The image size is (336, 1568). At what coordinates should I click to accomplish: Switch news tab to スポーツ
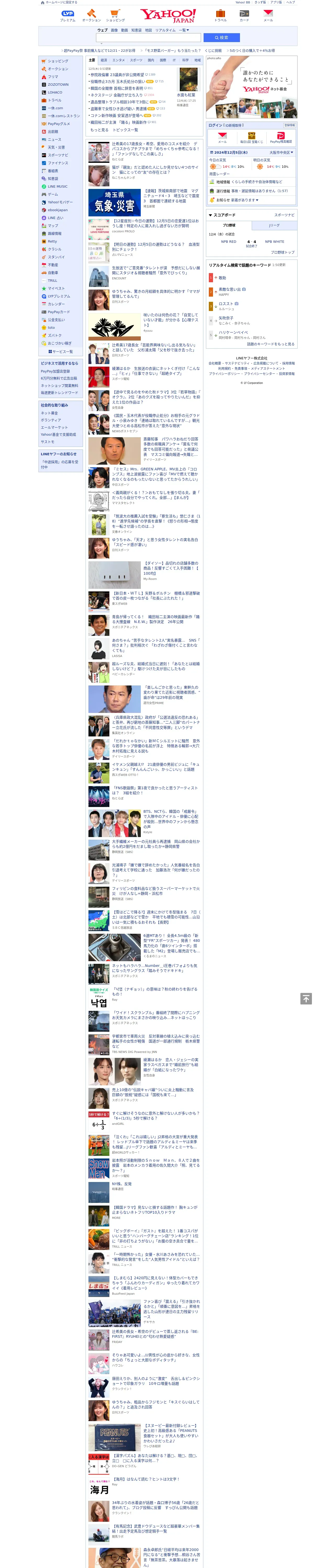(x=136, y=60)
